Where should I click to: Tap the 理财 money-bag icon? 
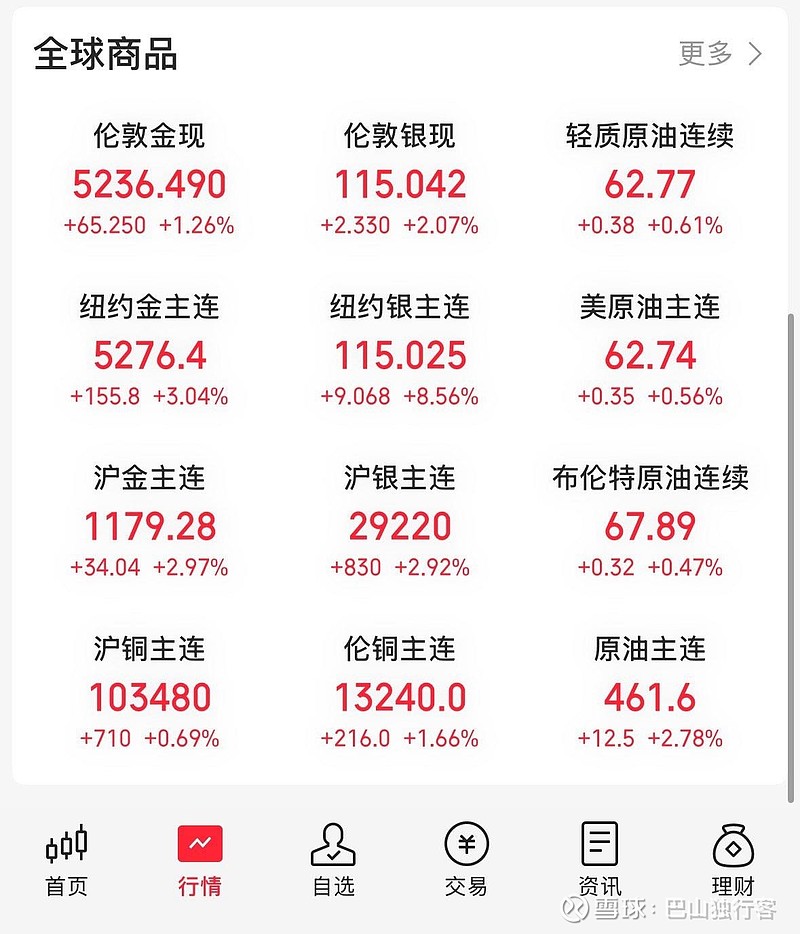point(734,862)
